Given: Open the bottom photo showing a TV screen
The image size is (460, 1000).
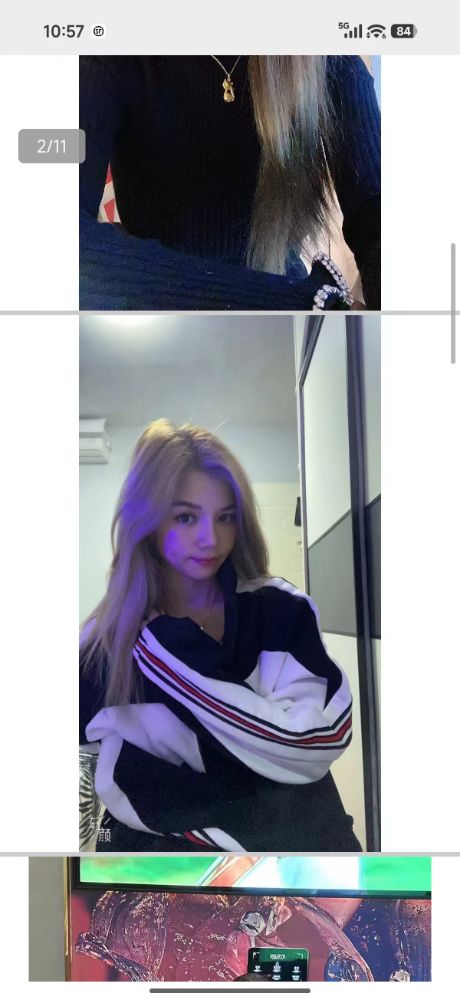Looking at the screenshot, I should point(230,919).
